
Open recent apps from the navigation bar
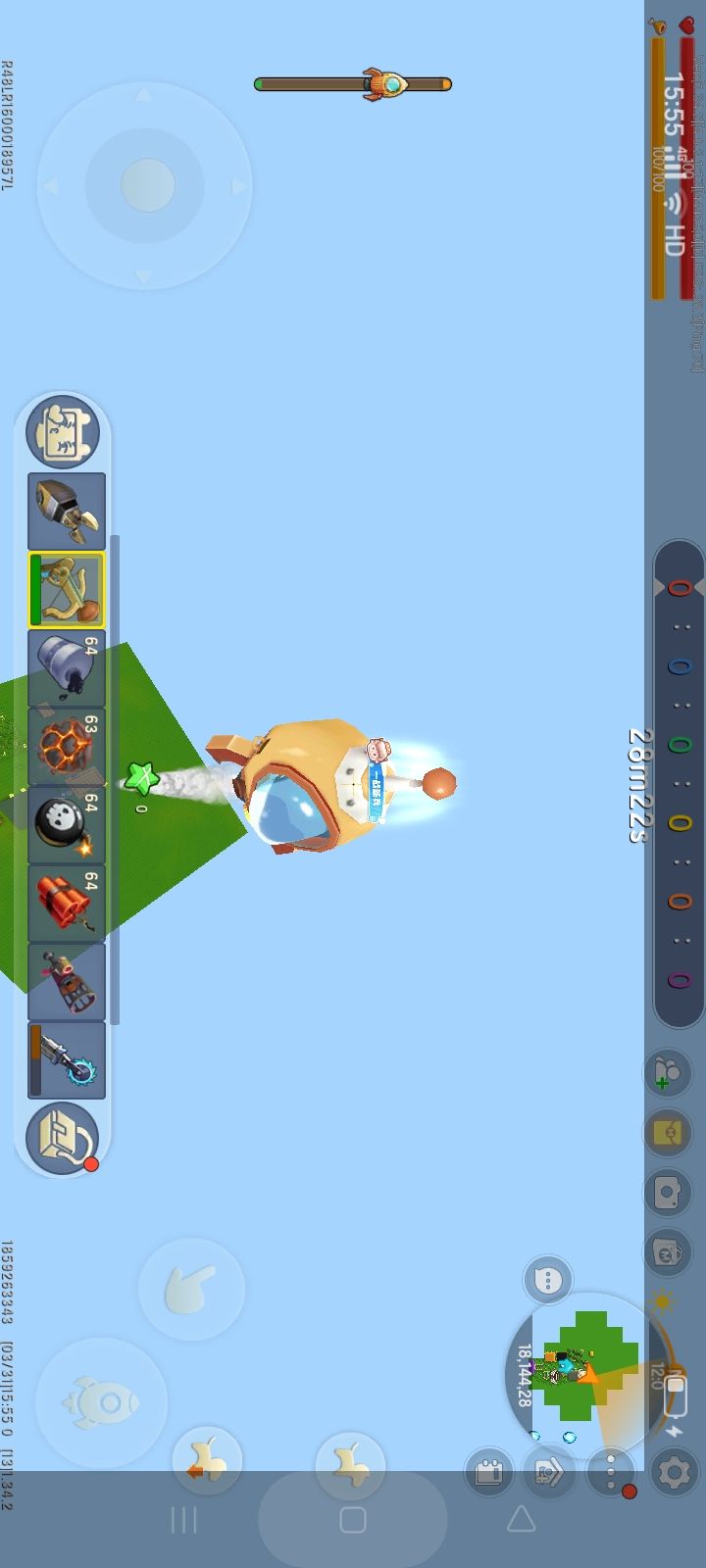[x=184, y=1521]
